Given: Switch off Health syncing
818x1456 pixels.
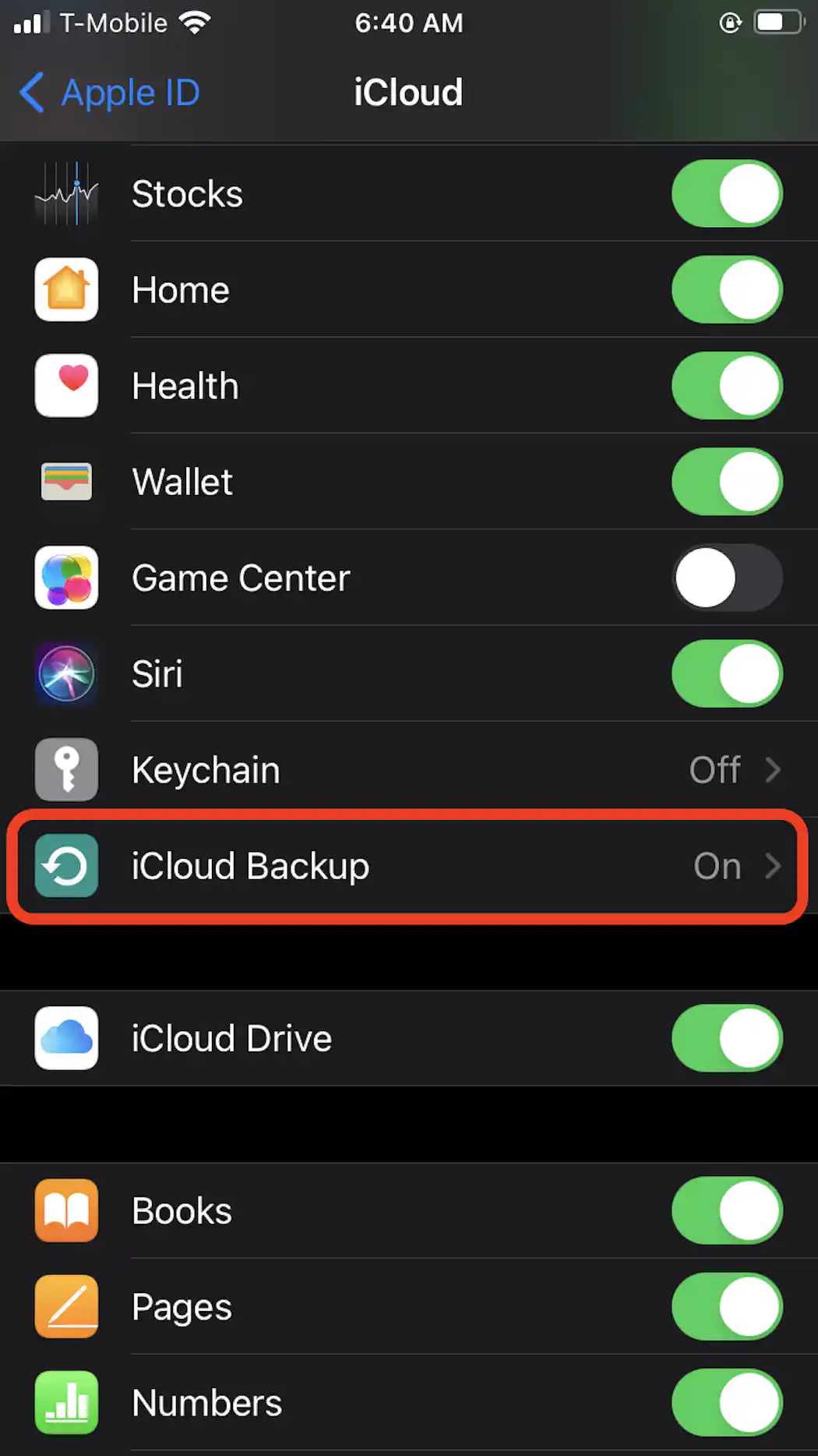Looking at the screenshot, I should tap(727, 386).
